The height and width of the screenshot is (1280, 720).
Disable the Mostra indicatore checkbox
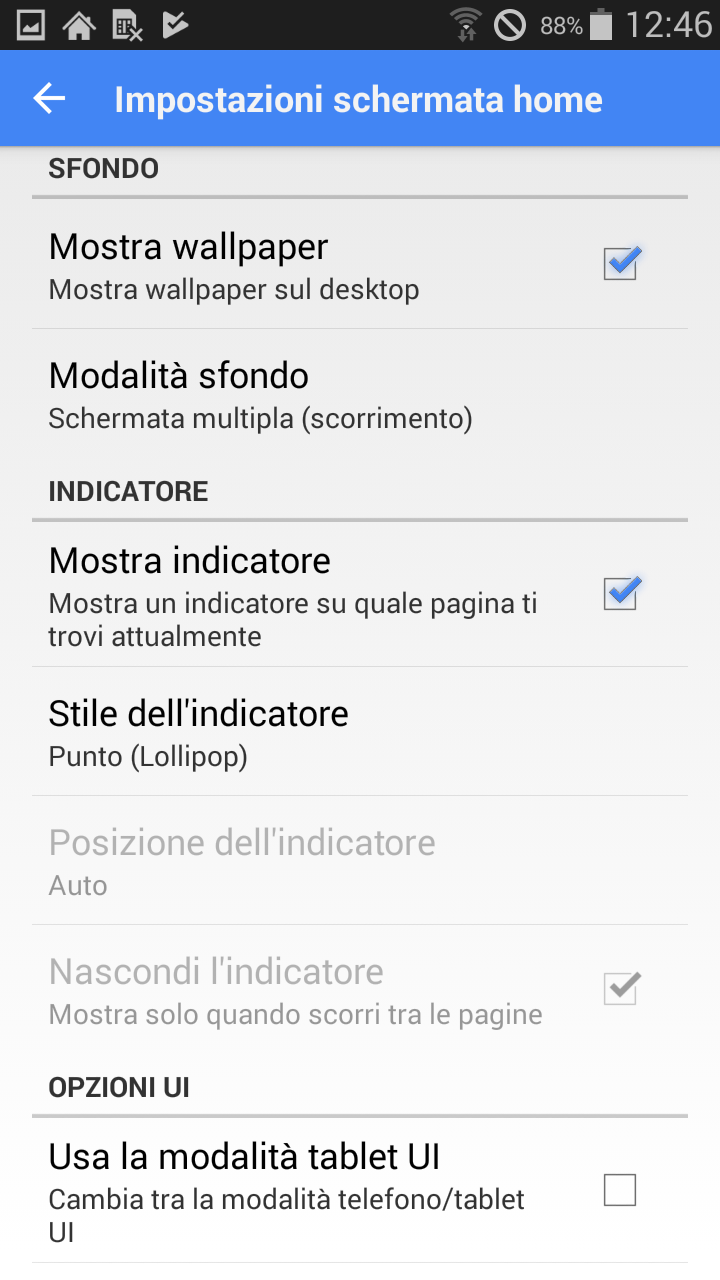pos(620,594)
